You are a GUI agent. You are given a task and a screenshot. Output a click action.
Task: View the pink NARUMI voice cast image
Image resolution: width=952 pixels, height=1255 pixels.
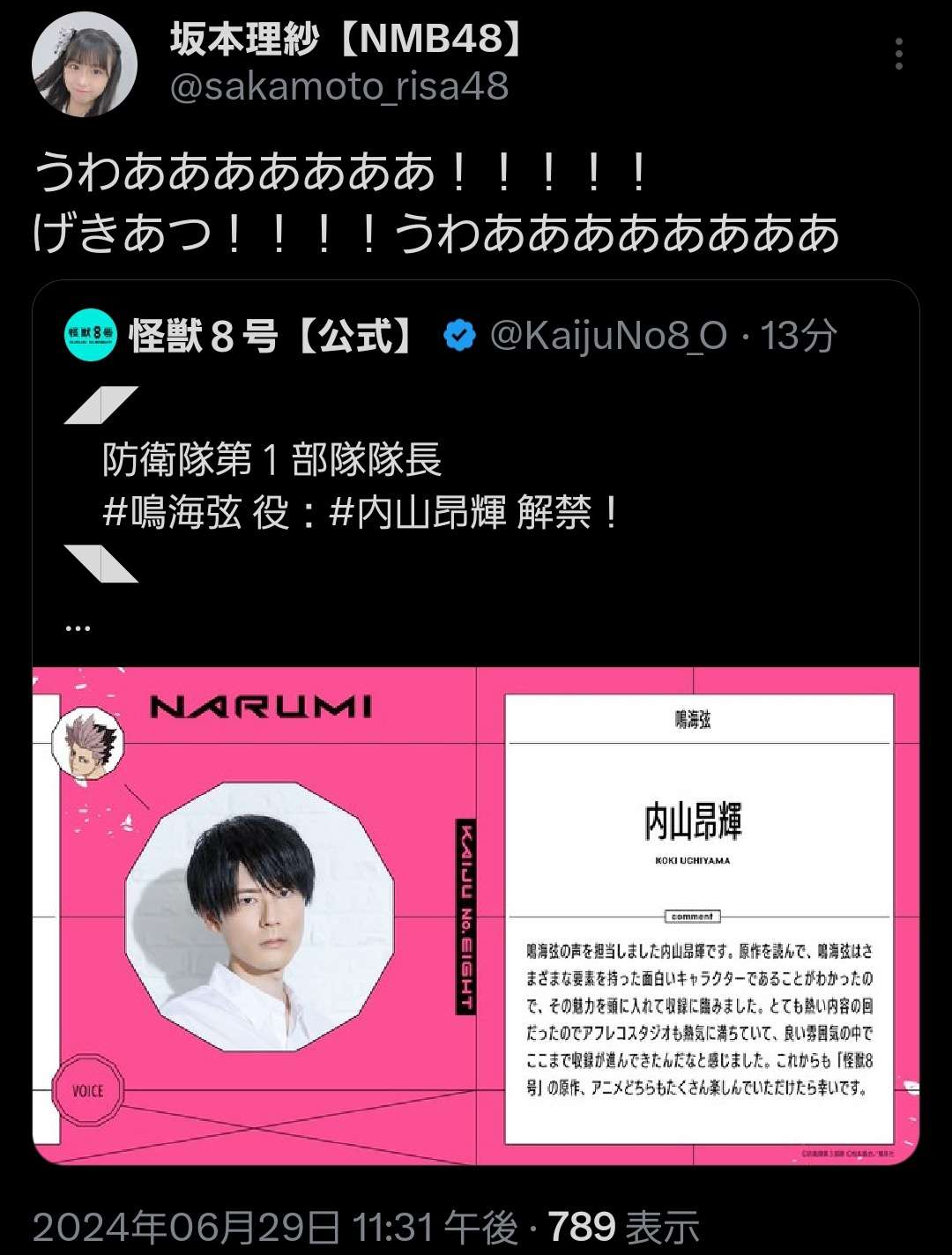(256, 917)
